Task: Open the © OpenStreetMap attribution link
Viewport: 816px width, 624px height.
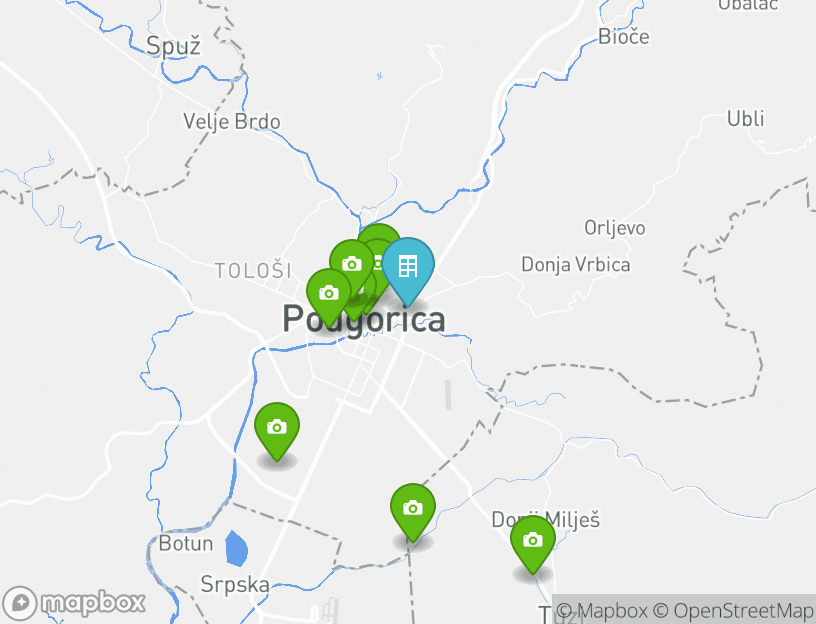Action: [x=734, y=610]
